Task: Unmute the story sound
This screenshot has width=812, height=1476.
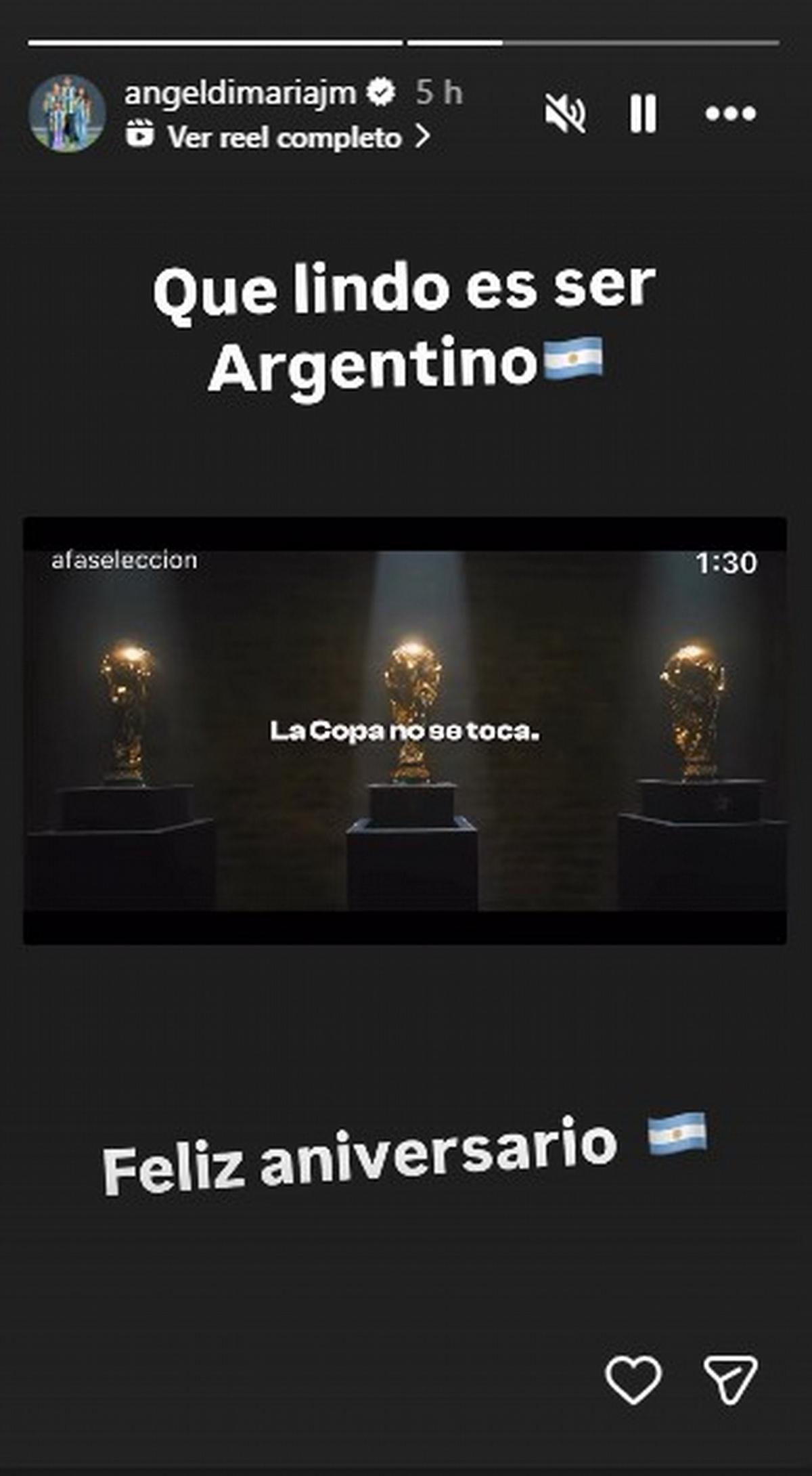Action: 565,113
